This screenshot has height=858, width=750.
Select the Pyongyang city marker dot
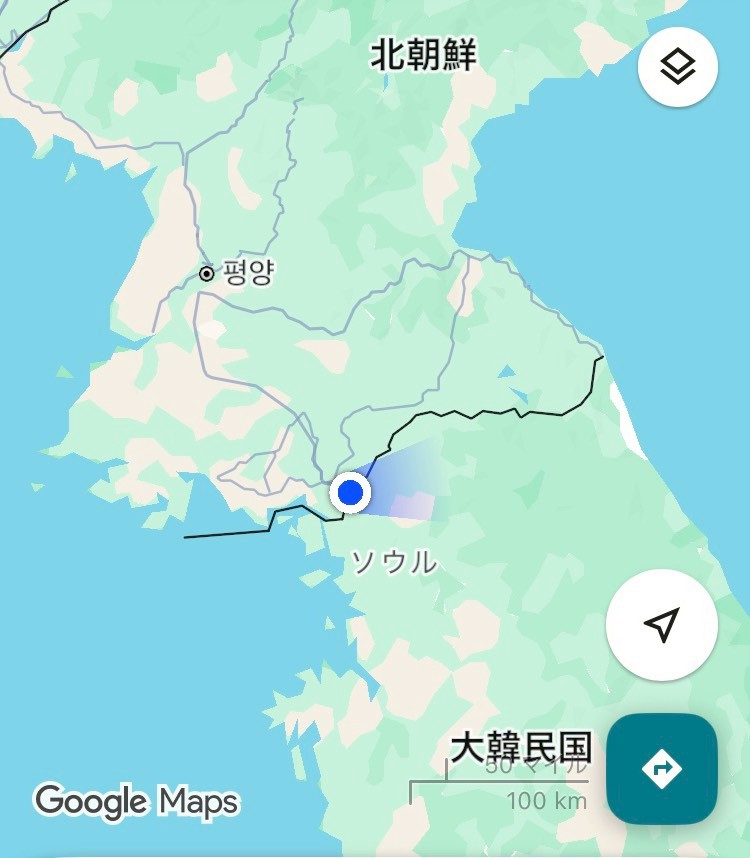click(x=207, y=274)
